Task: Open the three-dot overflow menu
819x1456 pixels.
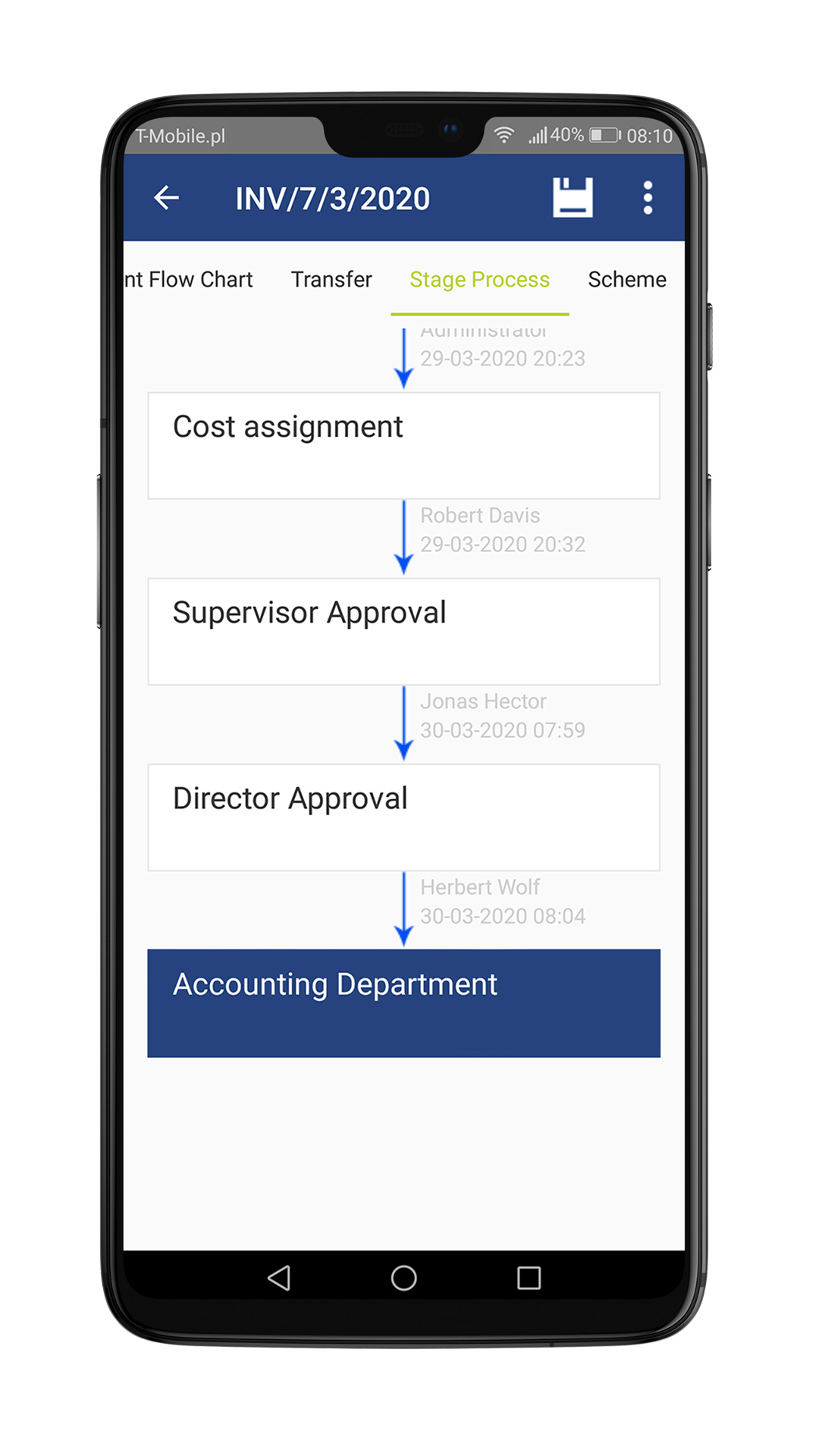Action: pos(647,198)
